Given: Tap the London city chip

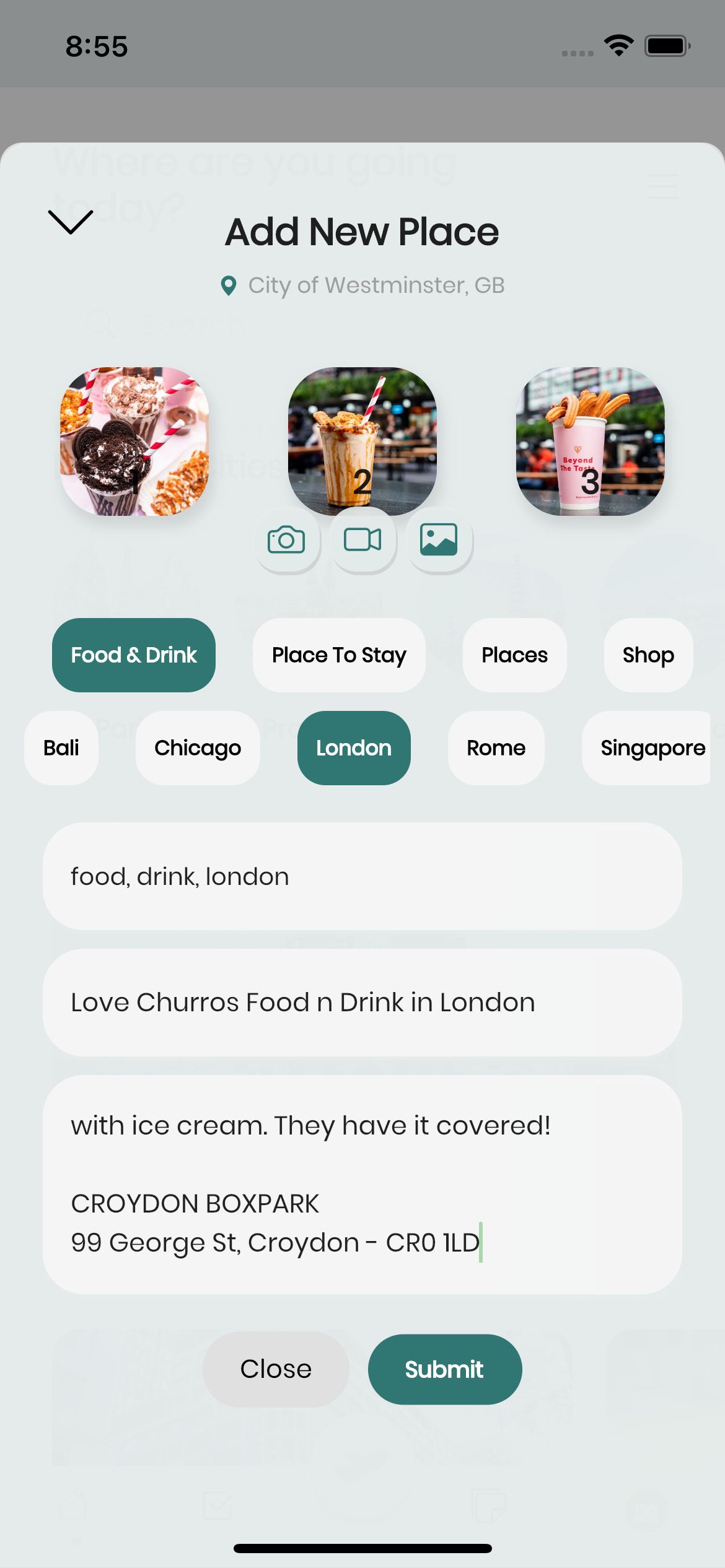Looking at the screenshot, I should [354, 748].
